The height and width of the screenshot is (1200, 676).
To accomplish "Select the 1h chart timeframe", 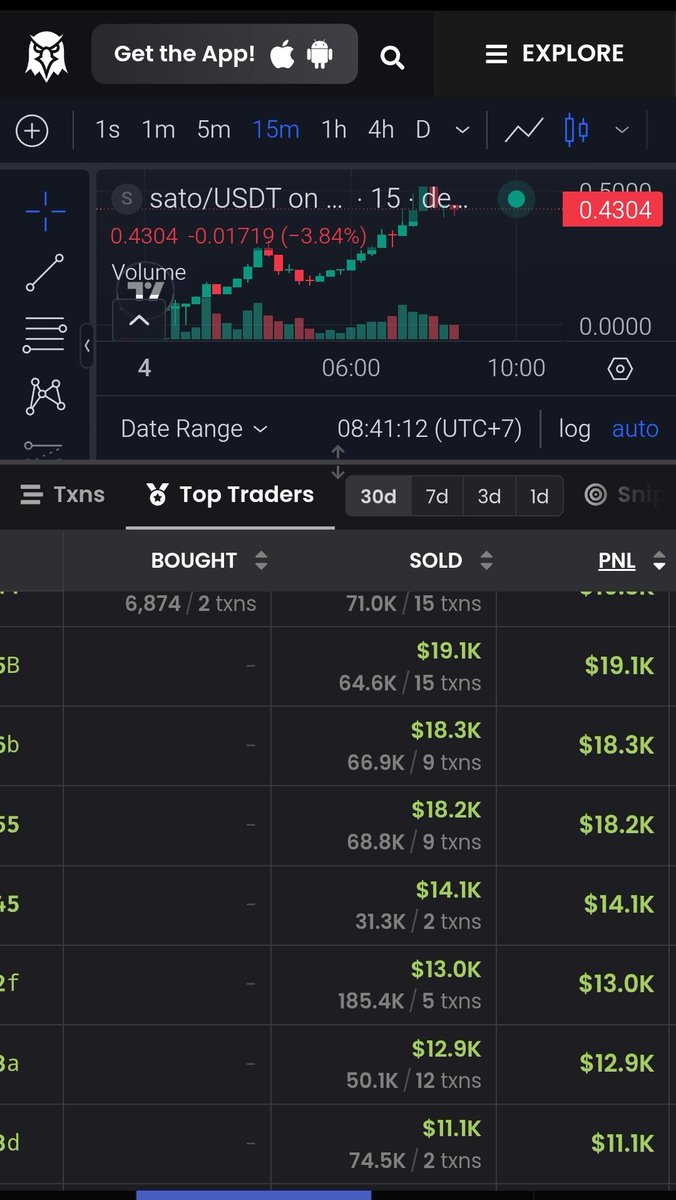I will (x=334, y=130).
